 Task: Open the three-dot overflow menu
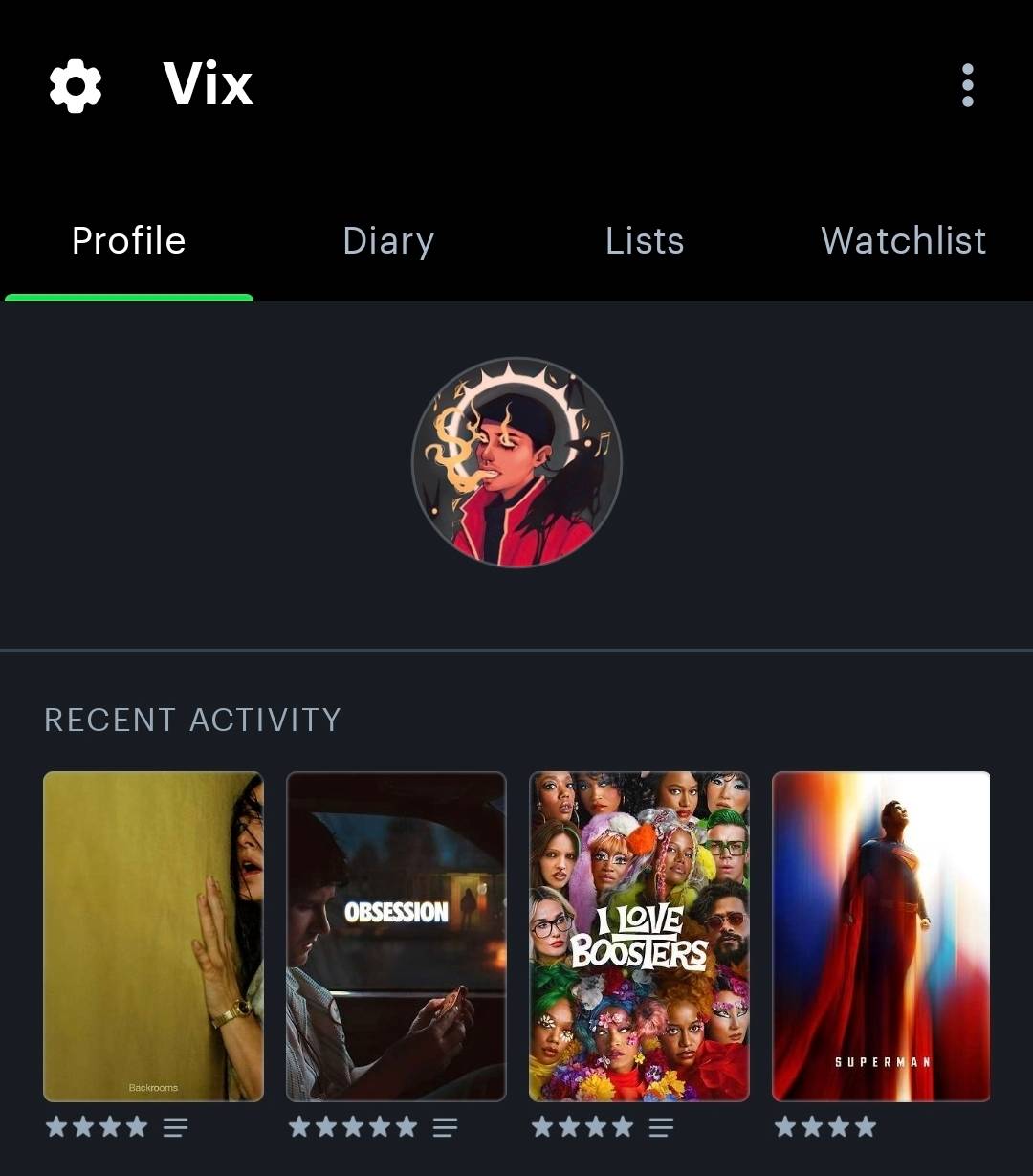[967, 85]
